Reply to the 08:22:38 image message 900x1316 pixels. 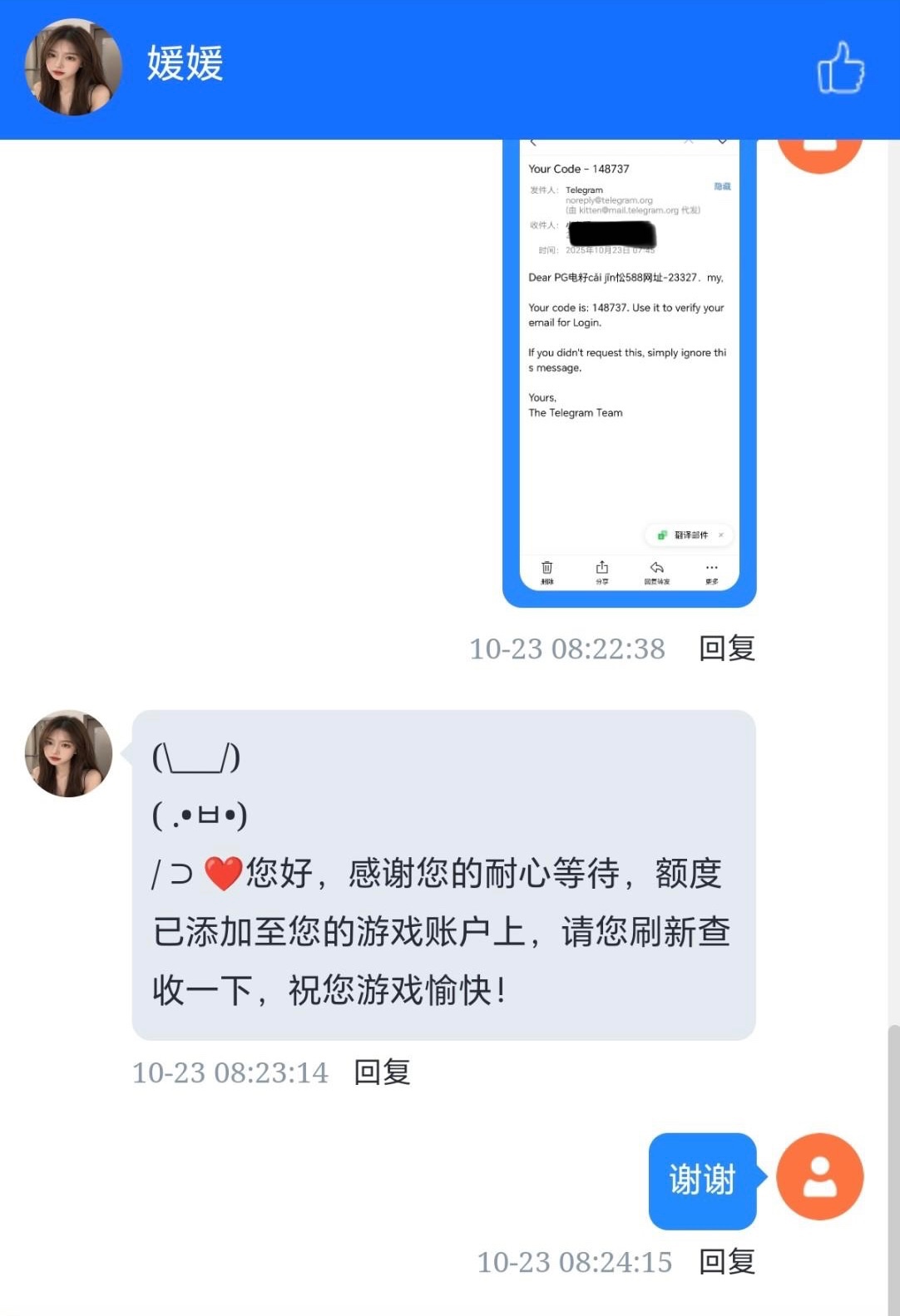point(726,648)
